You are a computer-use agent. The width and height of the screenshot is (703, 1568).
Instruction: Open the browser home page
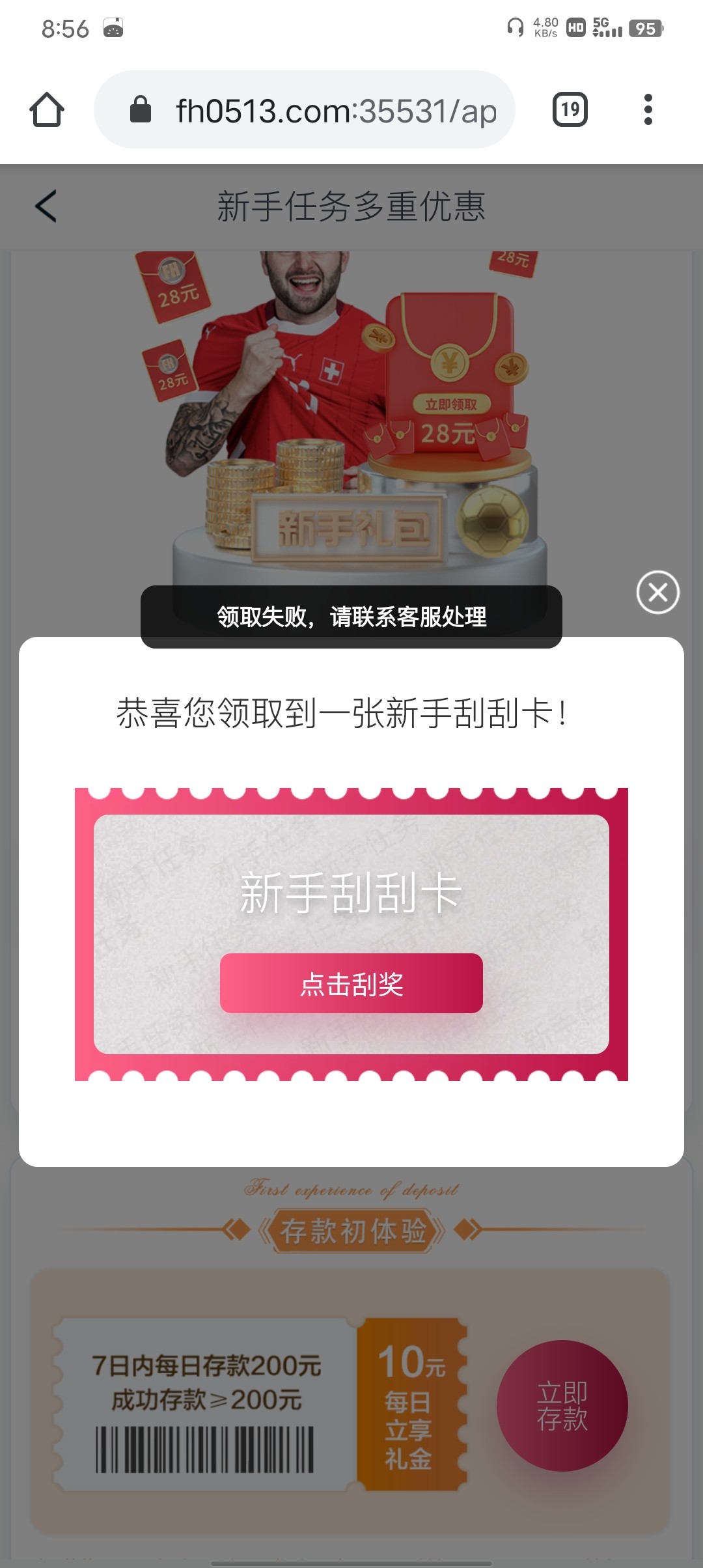(47, 109)
